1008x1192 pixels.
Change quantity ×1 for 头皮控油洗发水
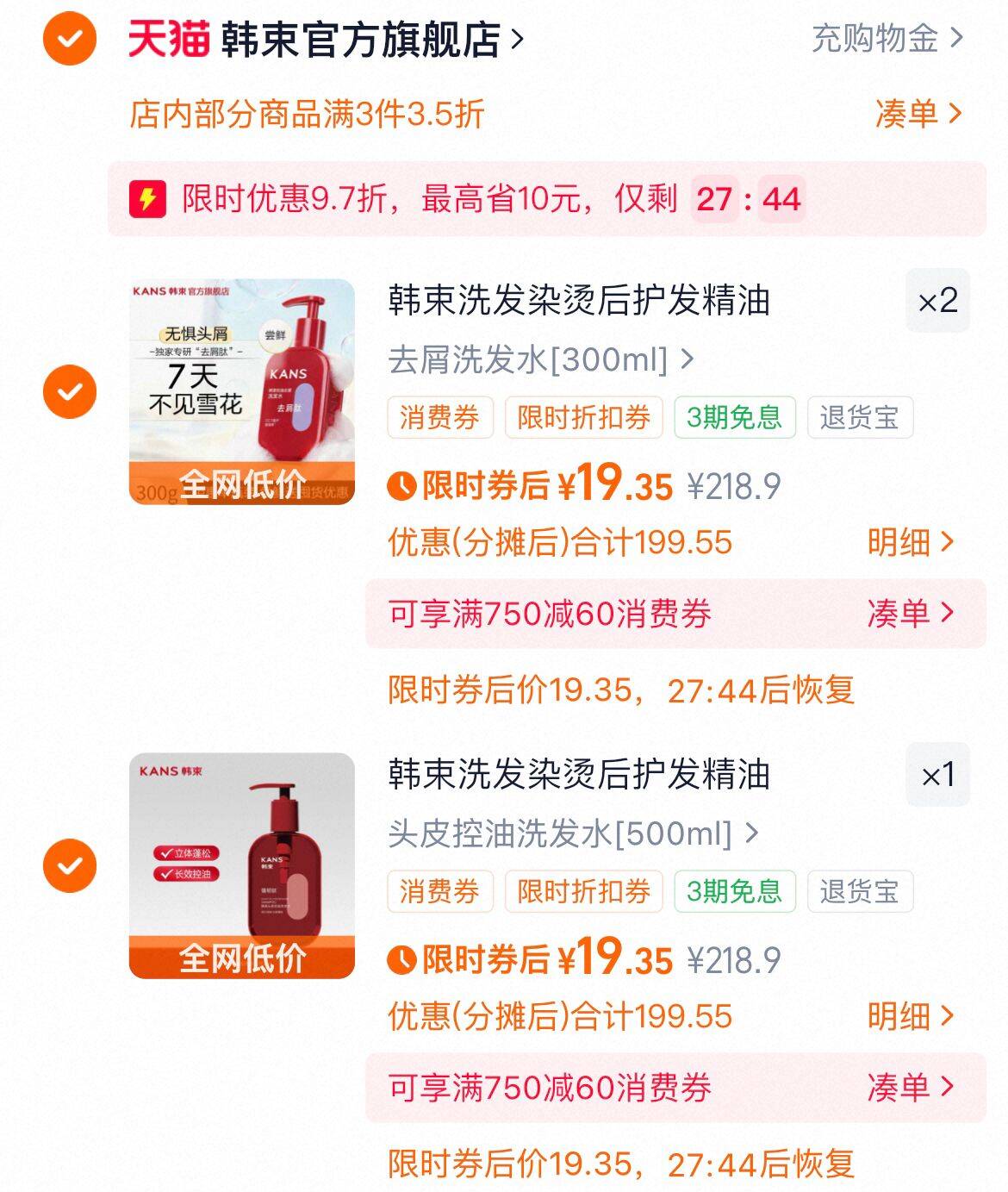937,775
